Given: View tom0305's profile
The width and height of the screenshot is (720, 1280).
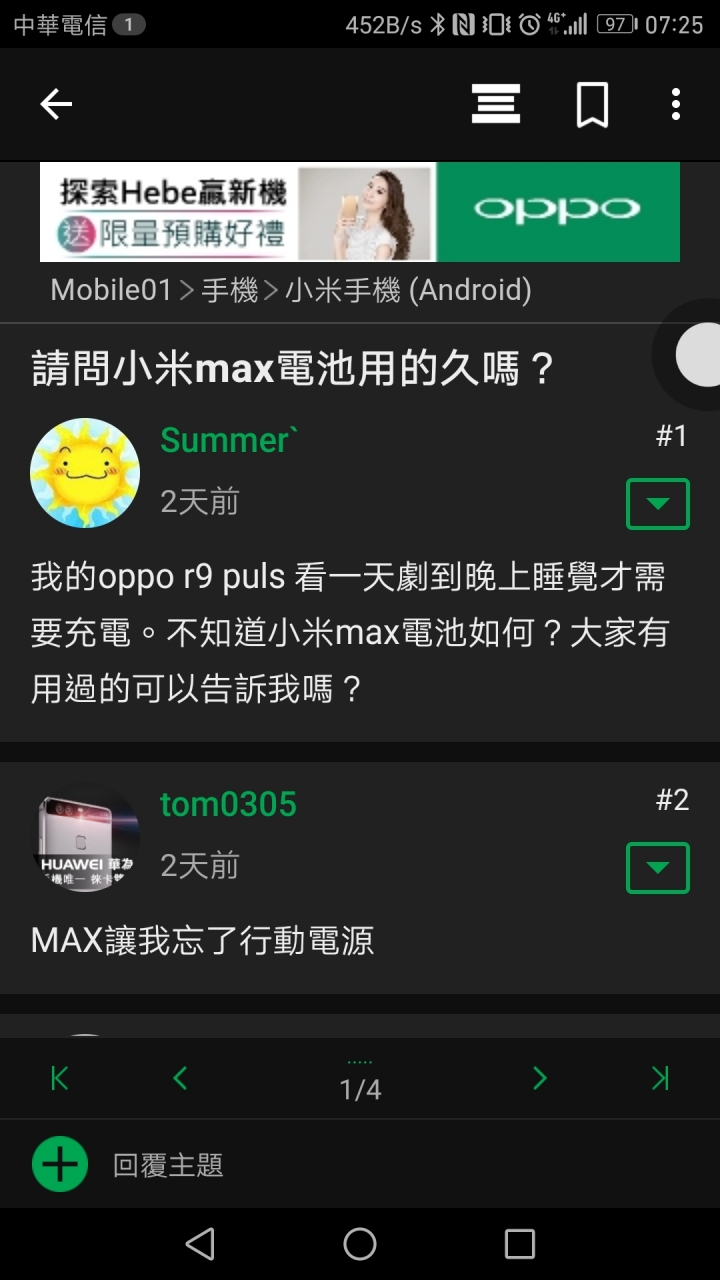Looking at the screenshot, I should pos(229,804).
